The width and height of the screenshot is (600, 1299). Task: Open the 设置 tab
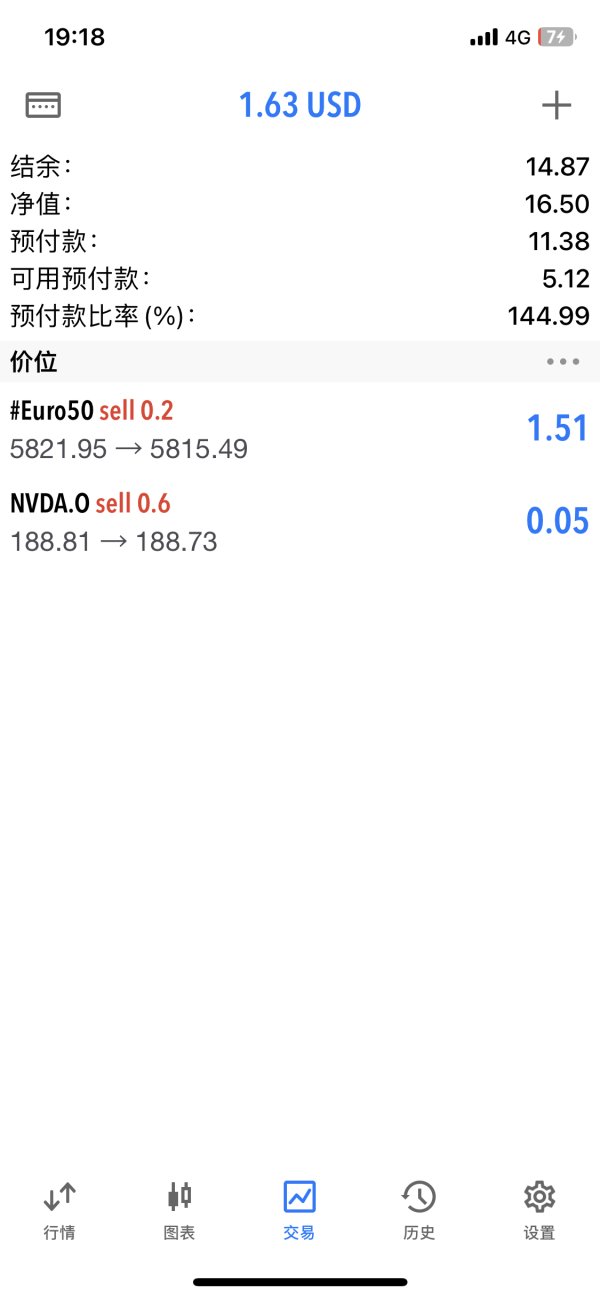539,1209
